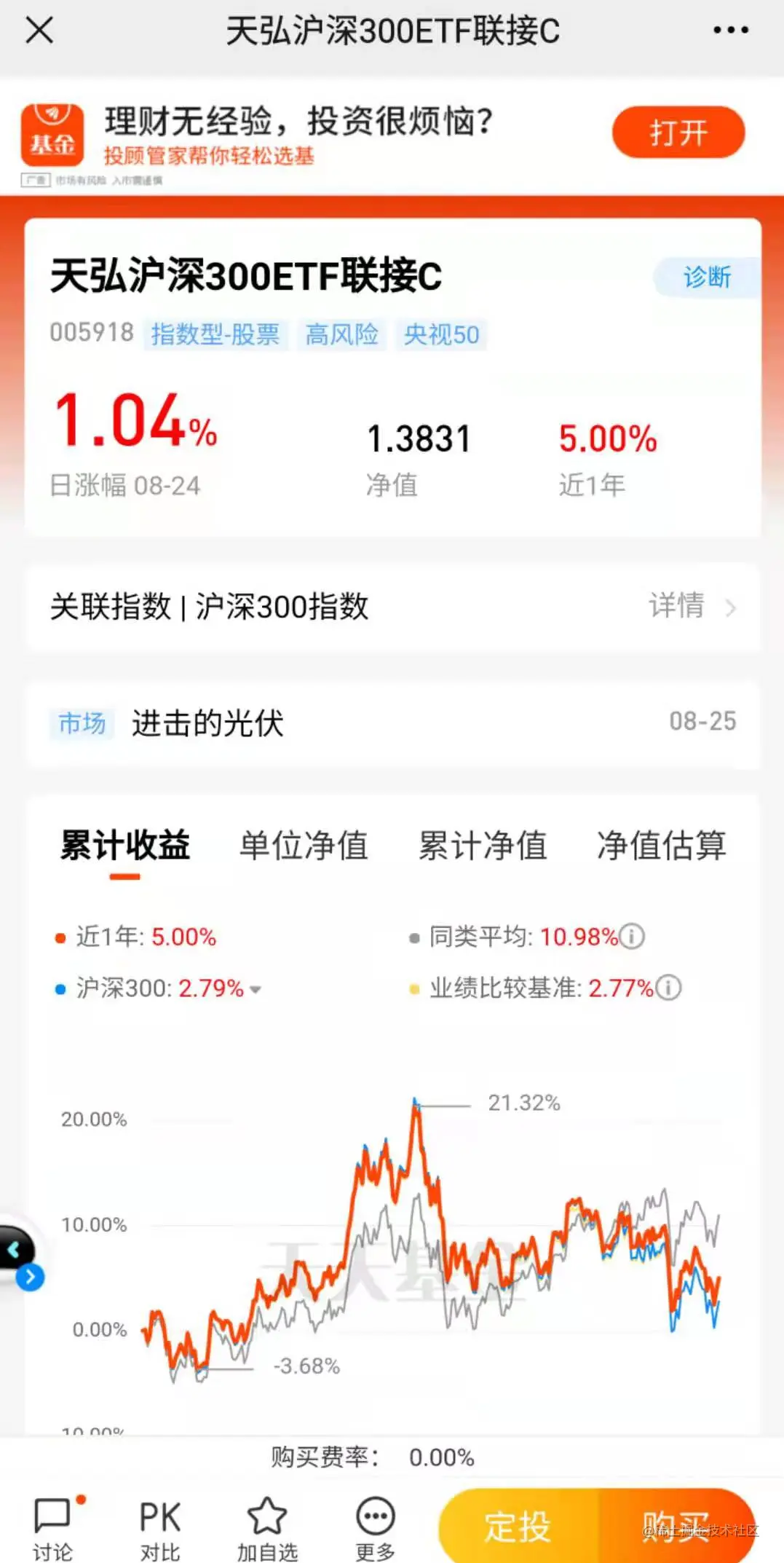Open the 进击的光伏 market article
The height and width of the screenshot is (1563, 784).
207,723
